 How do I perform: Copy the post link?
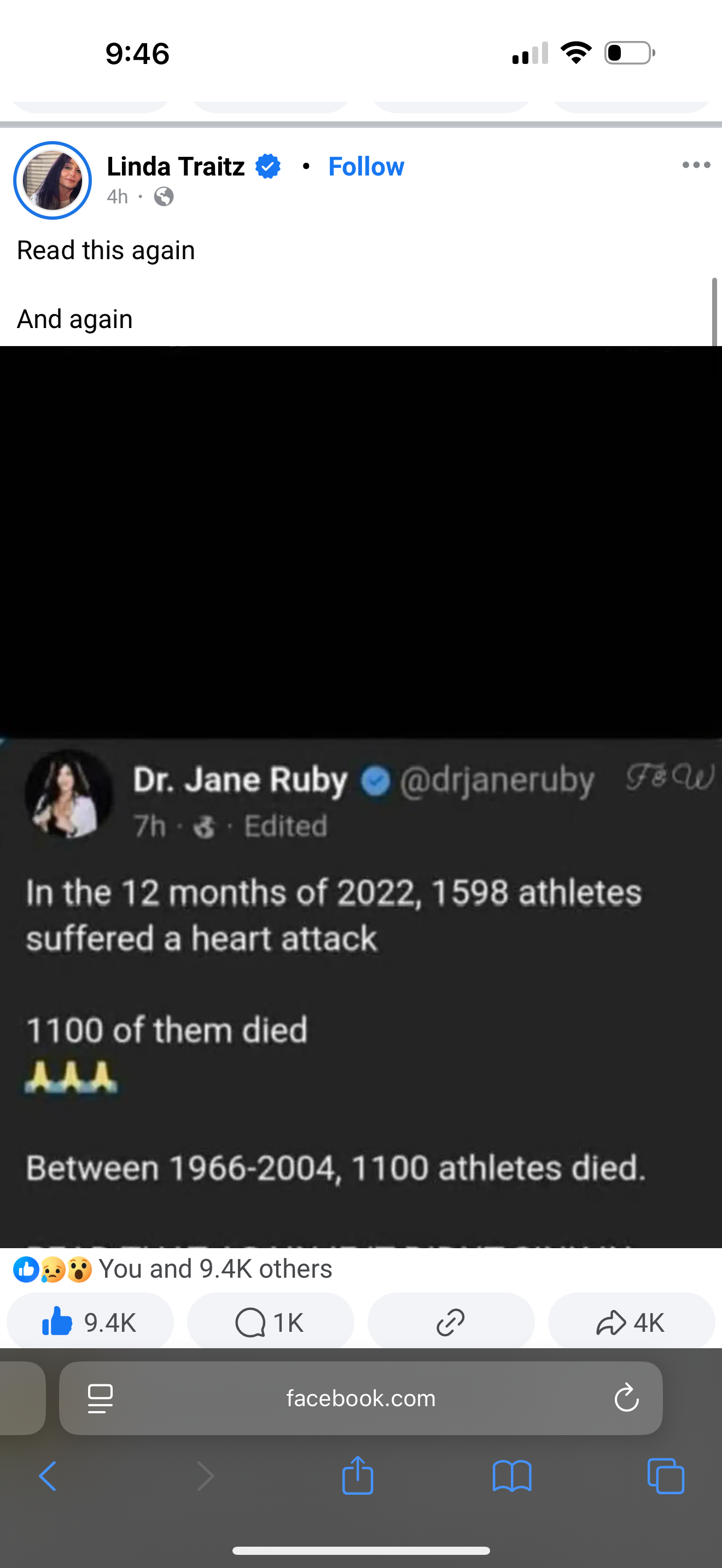[x=451, y=1323]
